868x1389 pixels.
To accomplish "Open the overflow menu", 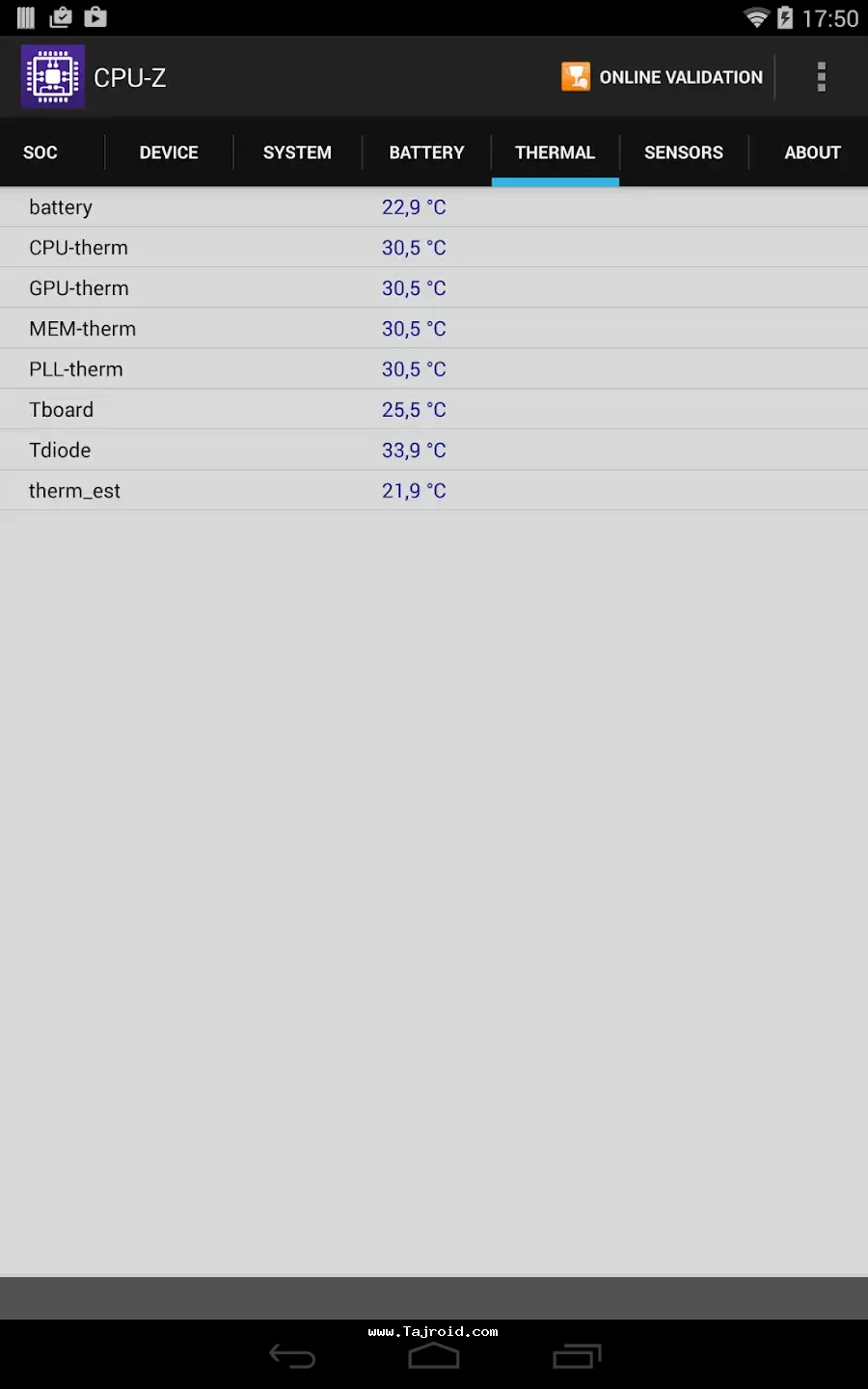I will (x=821, y=77).
